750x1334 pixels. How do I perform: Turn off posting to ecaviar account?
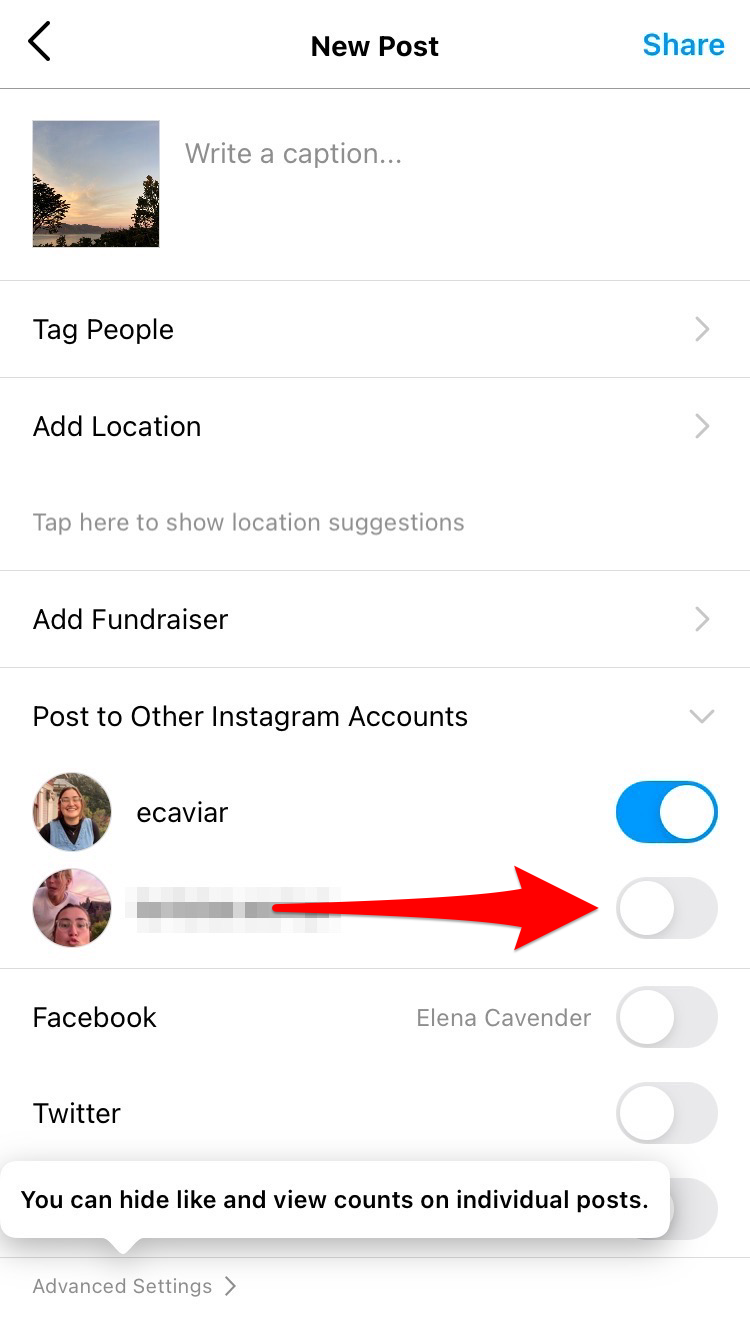tap(666, 812)
